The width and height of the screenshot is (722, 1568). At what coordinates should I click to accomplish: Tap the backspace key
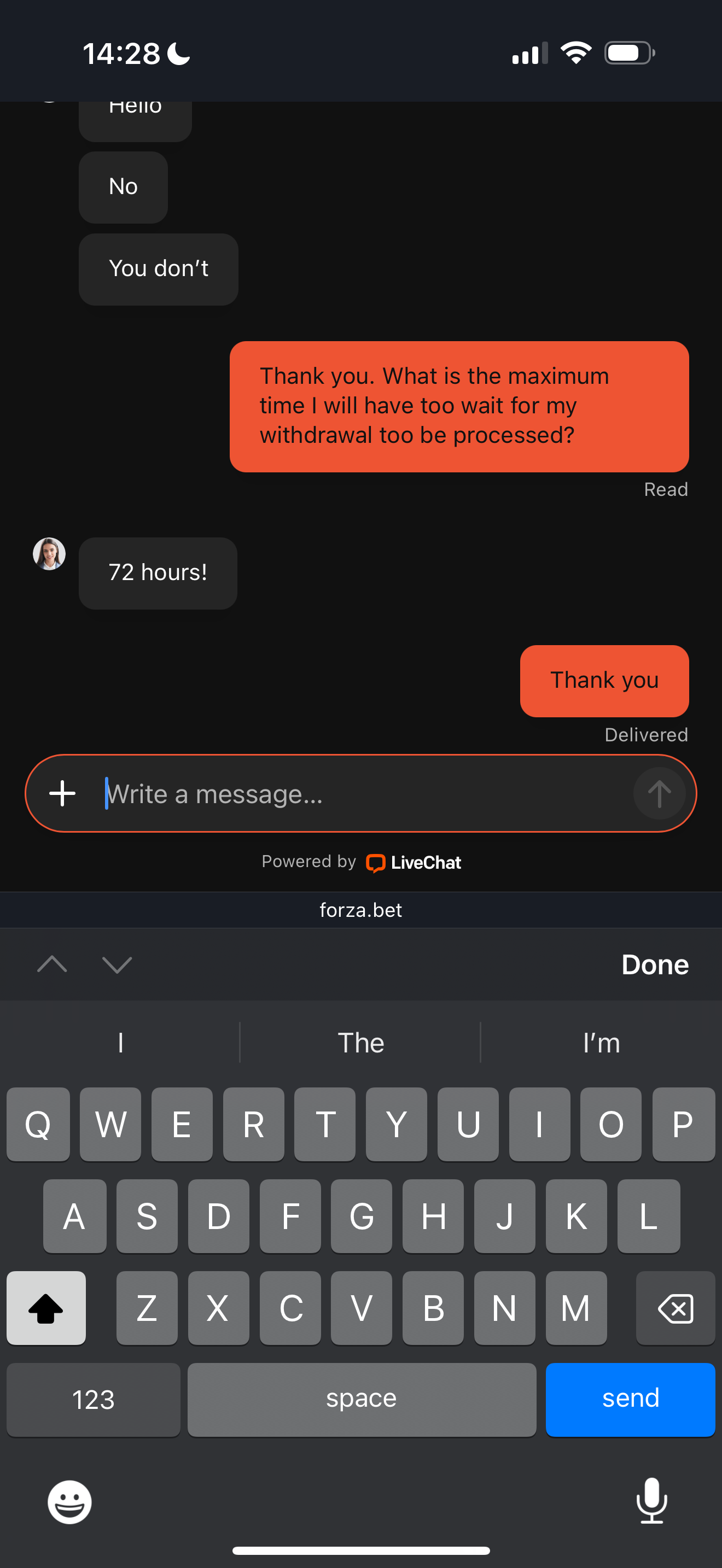point(675,1308)
